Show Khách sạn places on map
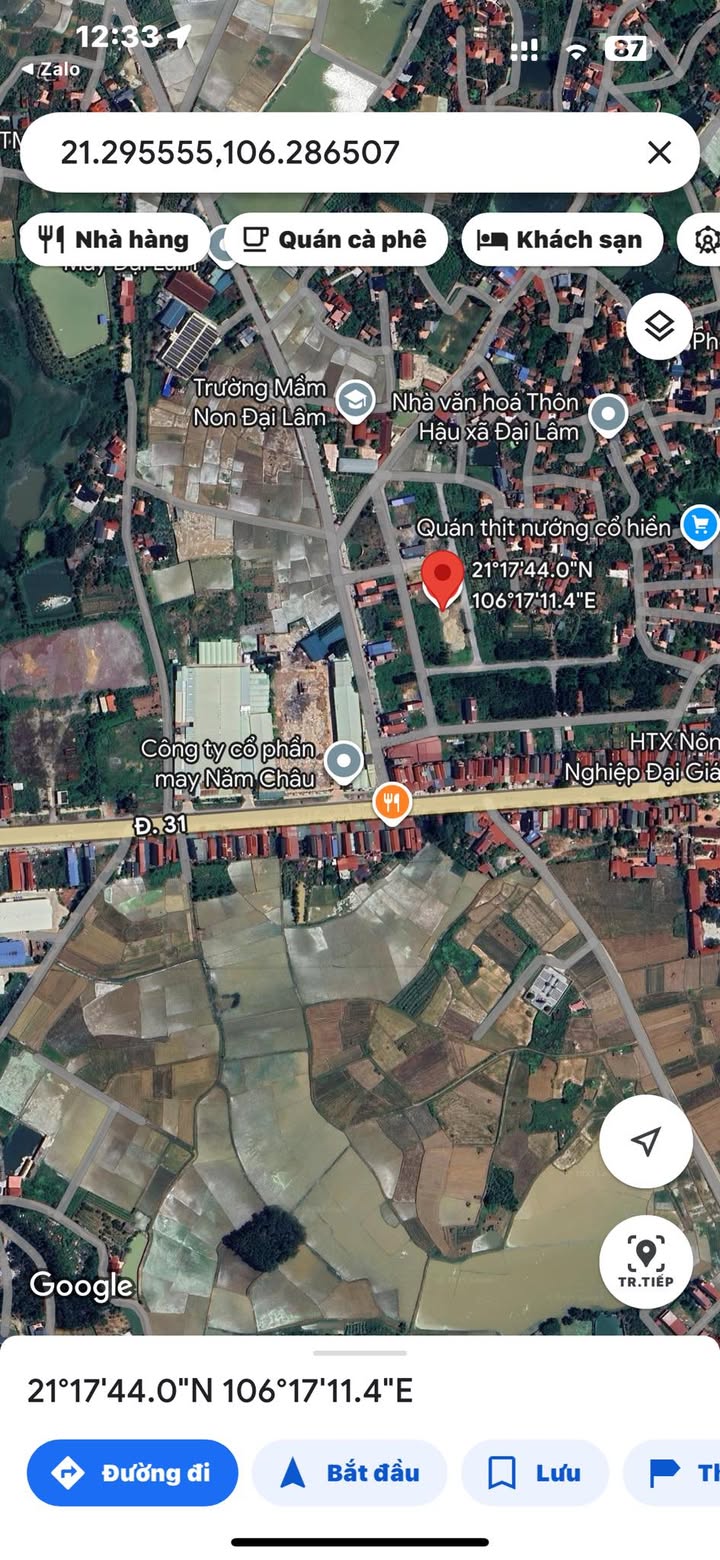 tap(562, 240)
